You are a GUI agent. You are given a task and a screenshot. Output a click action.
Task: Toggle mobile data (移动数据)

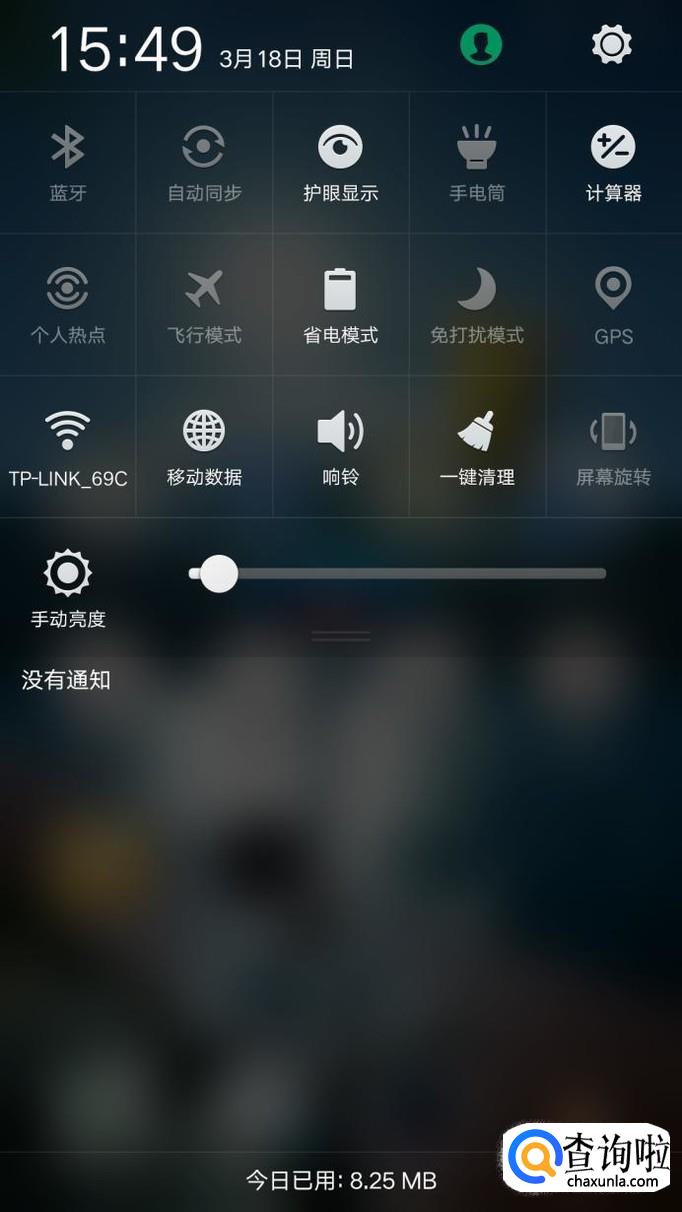pos(204,446)
